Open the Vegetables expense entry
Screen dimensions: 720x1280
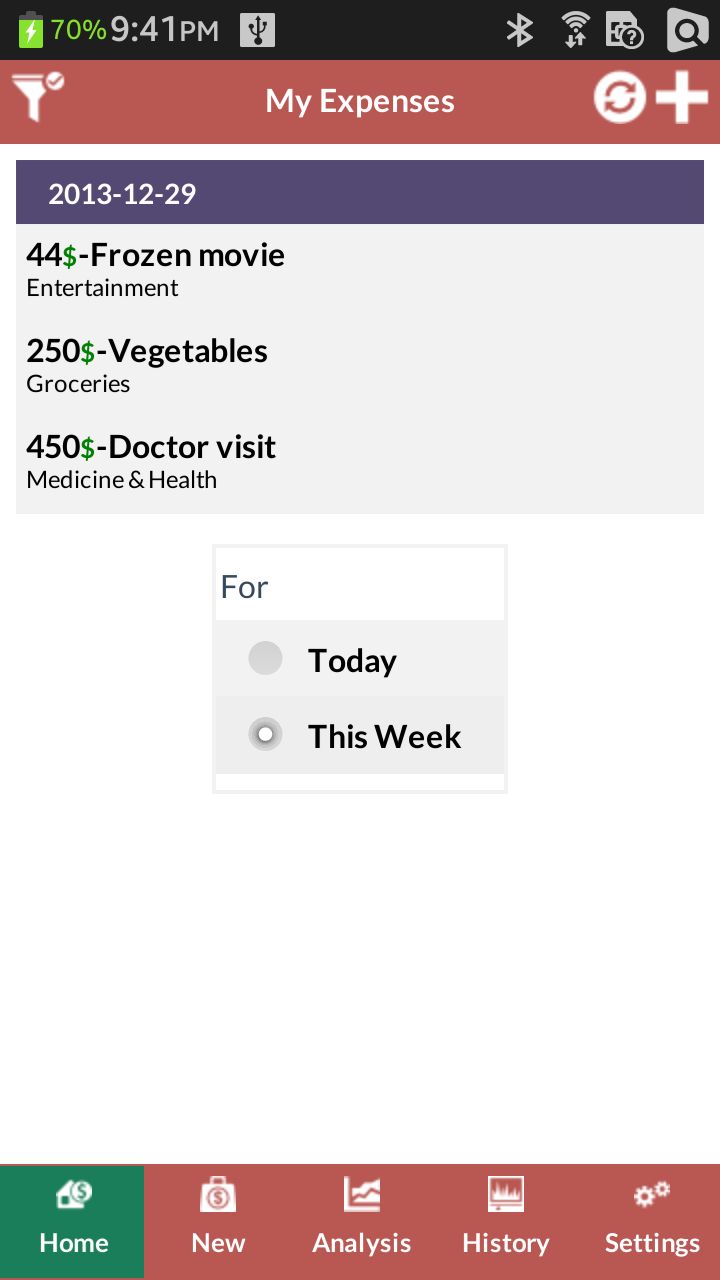(147, 365)
